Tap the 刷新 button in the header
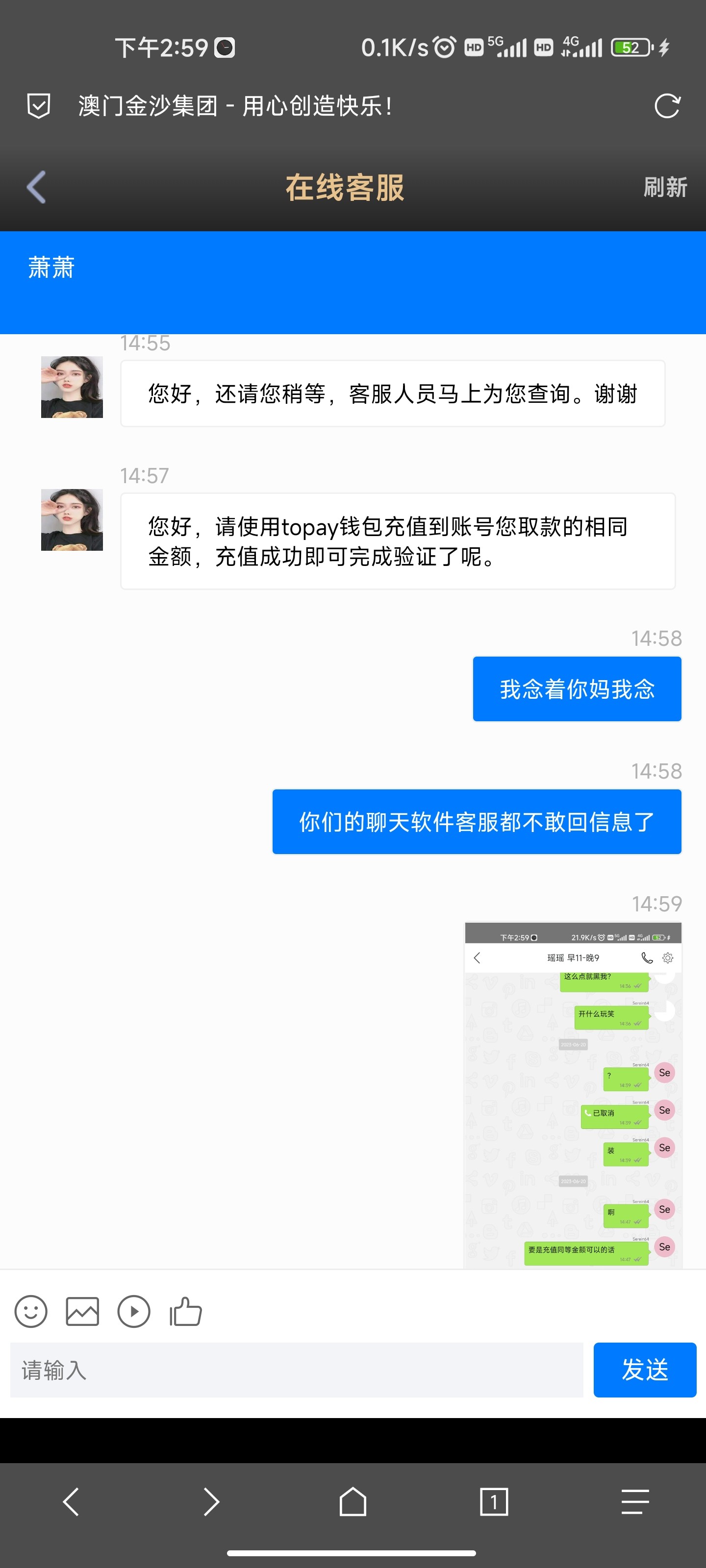The height and width of the screenshot is (1568, 706). (665, 187)
